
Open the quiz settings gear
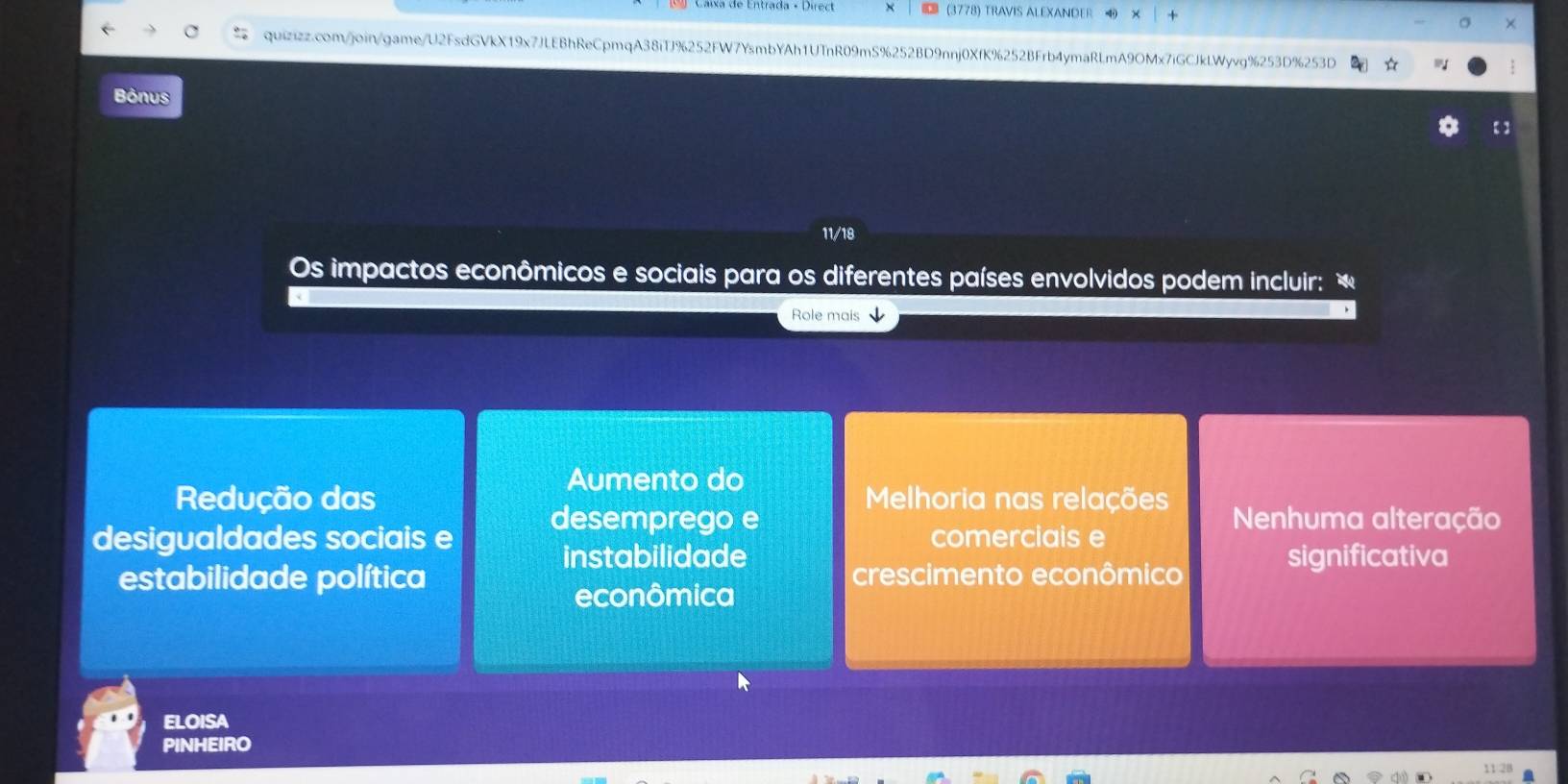[1448, 127]
